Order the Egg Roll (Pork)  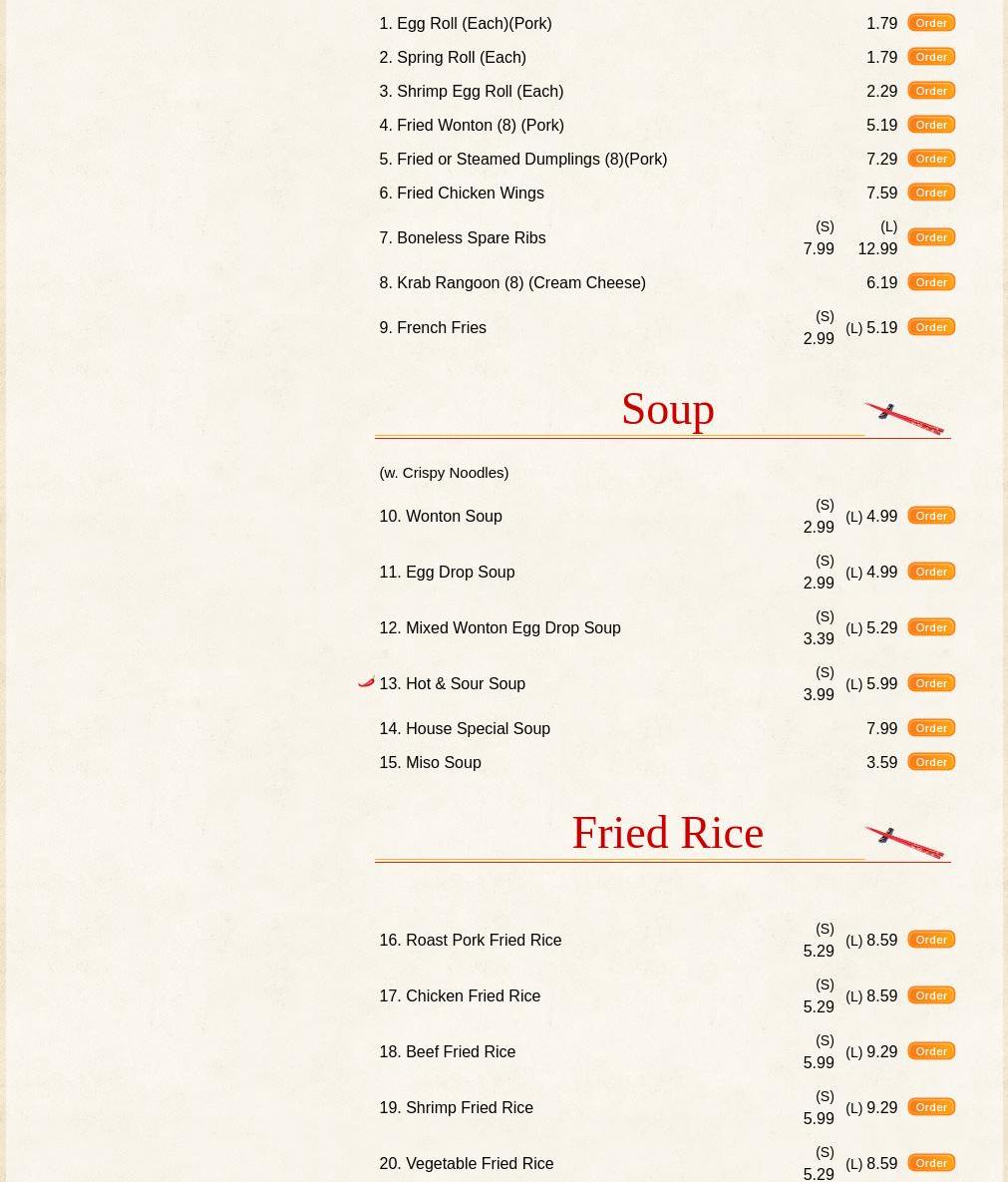coord(931,23)
